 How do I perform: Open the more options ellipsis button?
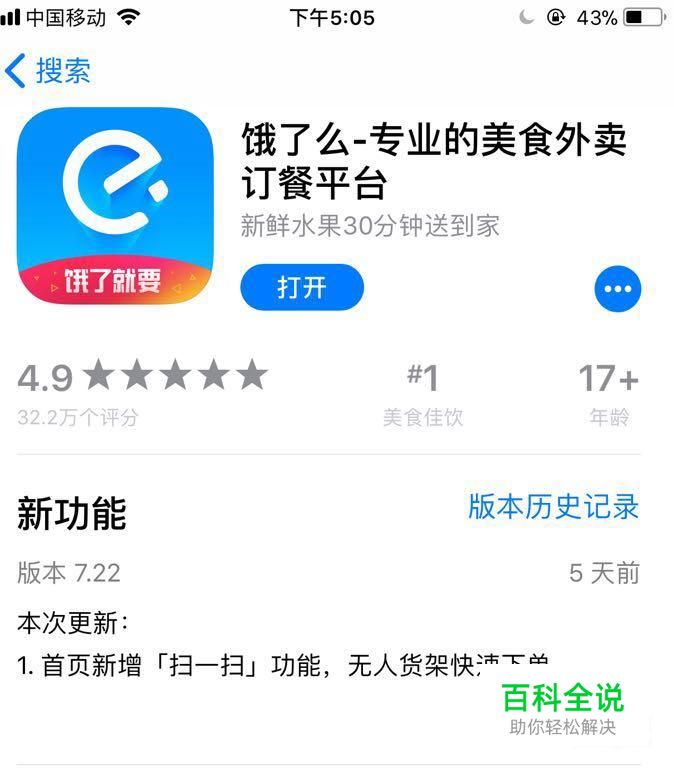(617, 289)
